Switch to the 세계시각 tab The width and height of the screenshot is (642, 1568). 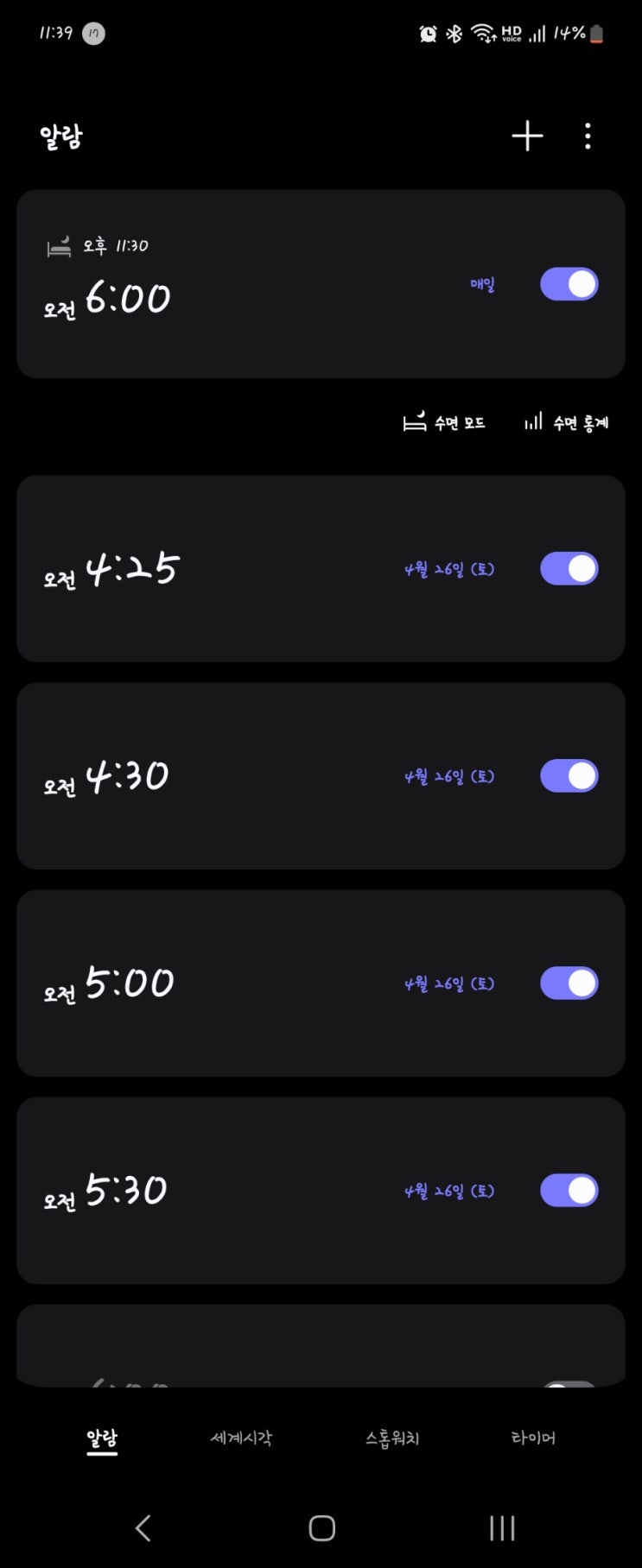click(x=241, y=1438)
